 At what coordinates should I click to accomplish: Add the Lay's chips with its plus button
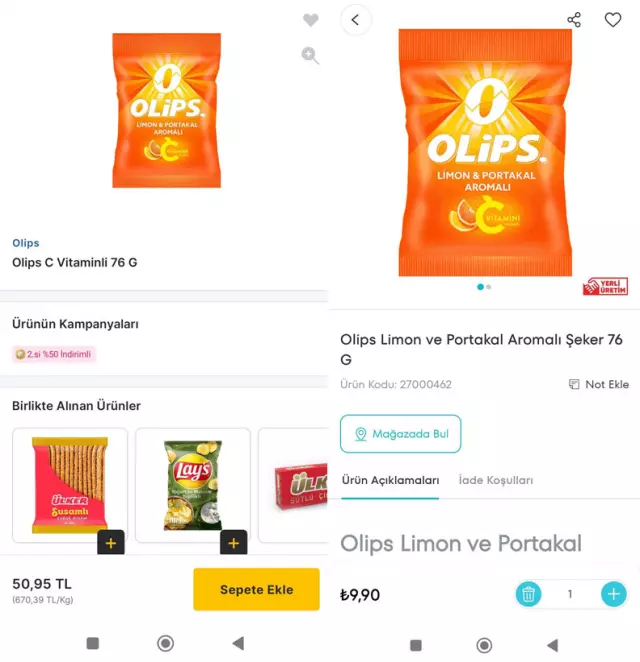pyautogui.click(x=233, y=543)
